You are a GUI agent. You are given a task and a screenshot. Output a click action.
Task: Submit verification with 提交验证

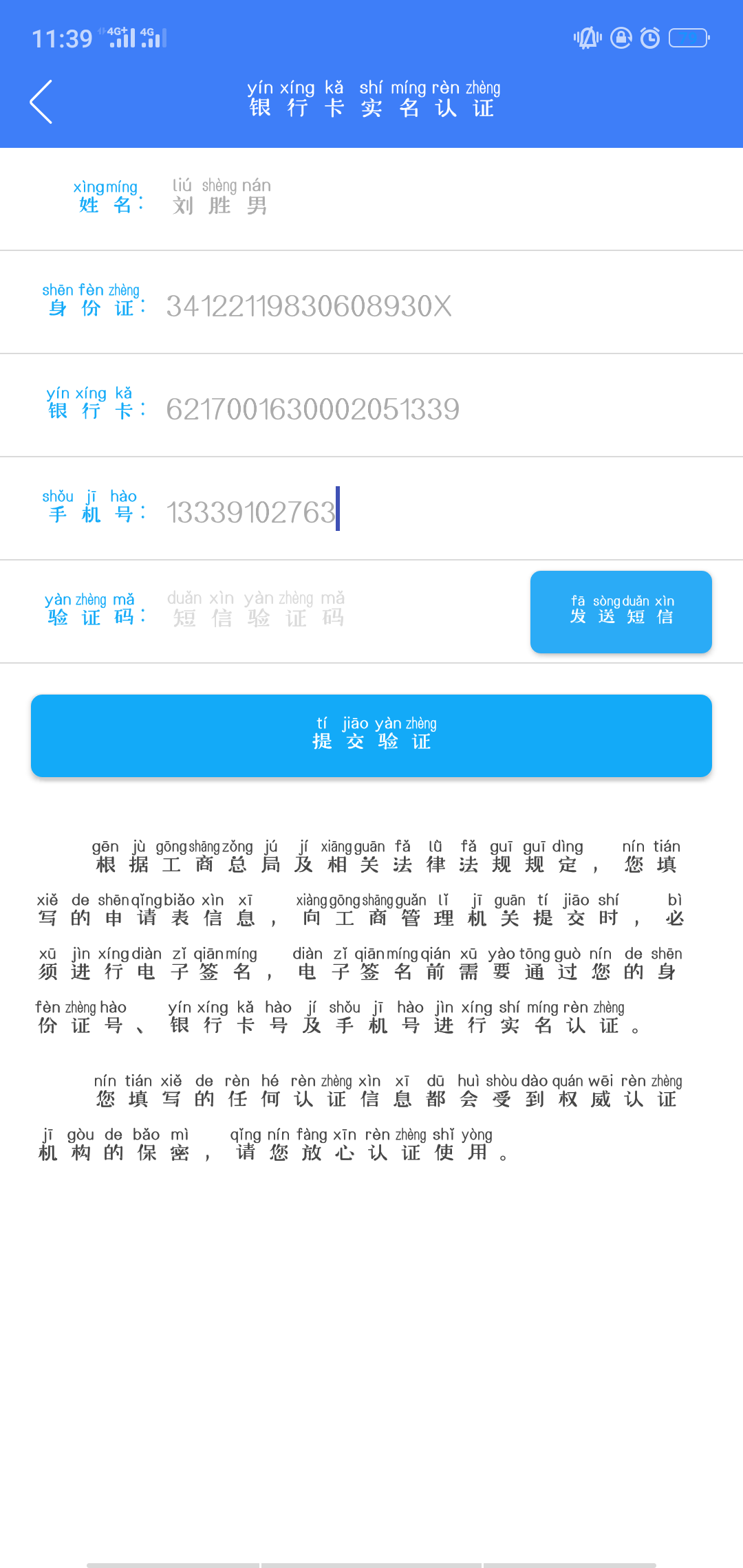371,736
